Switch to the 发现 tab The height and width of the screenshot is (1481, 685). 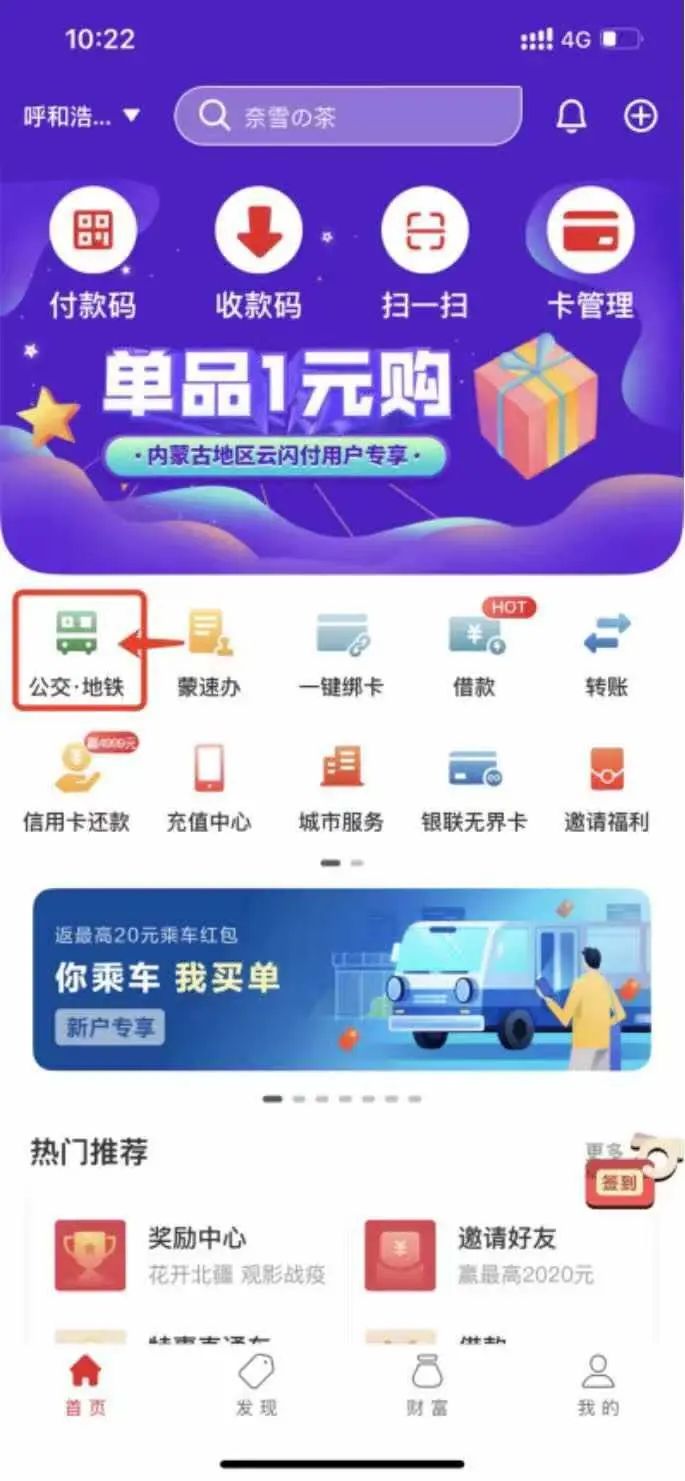[x=256, y=1385]
